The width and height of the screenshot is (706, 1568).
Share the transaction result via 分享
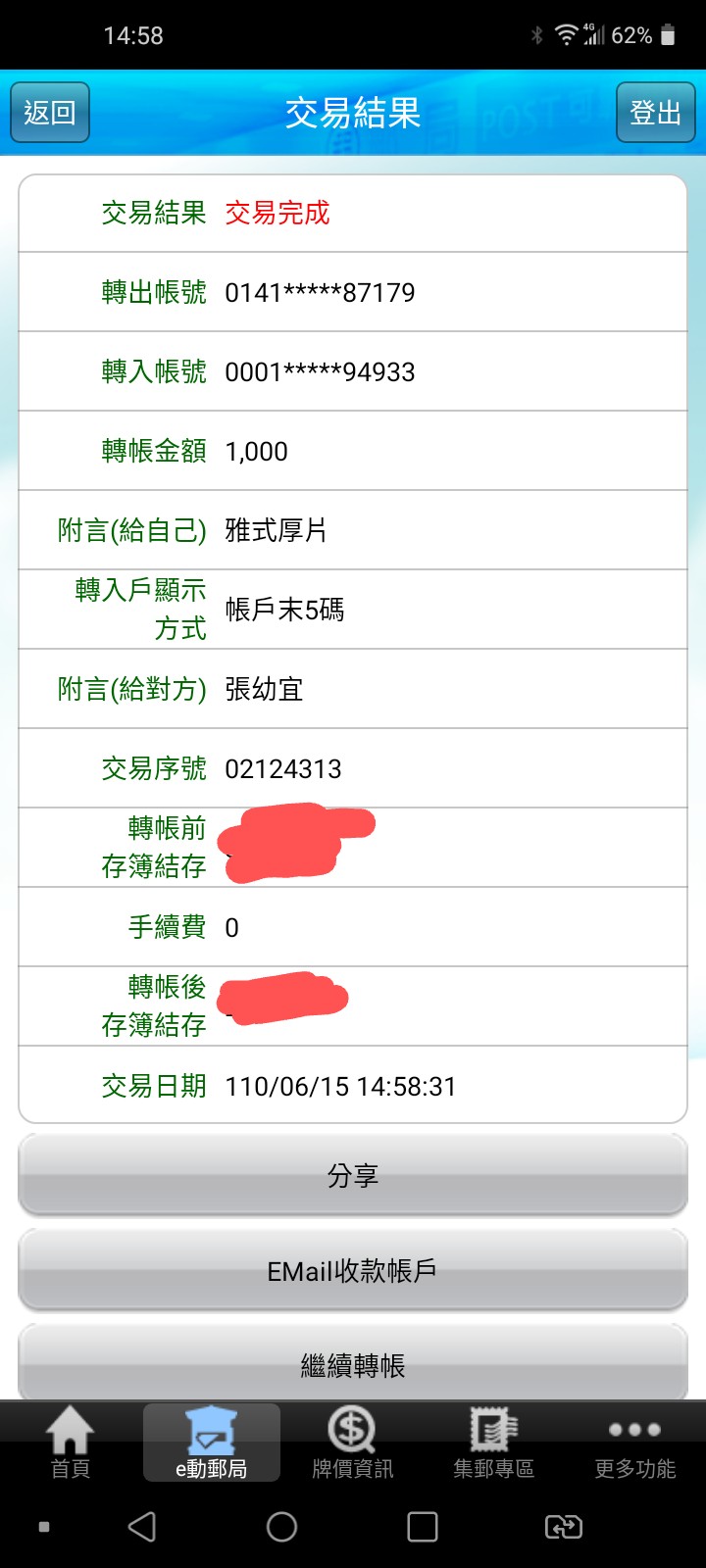(353, 1175)
